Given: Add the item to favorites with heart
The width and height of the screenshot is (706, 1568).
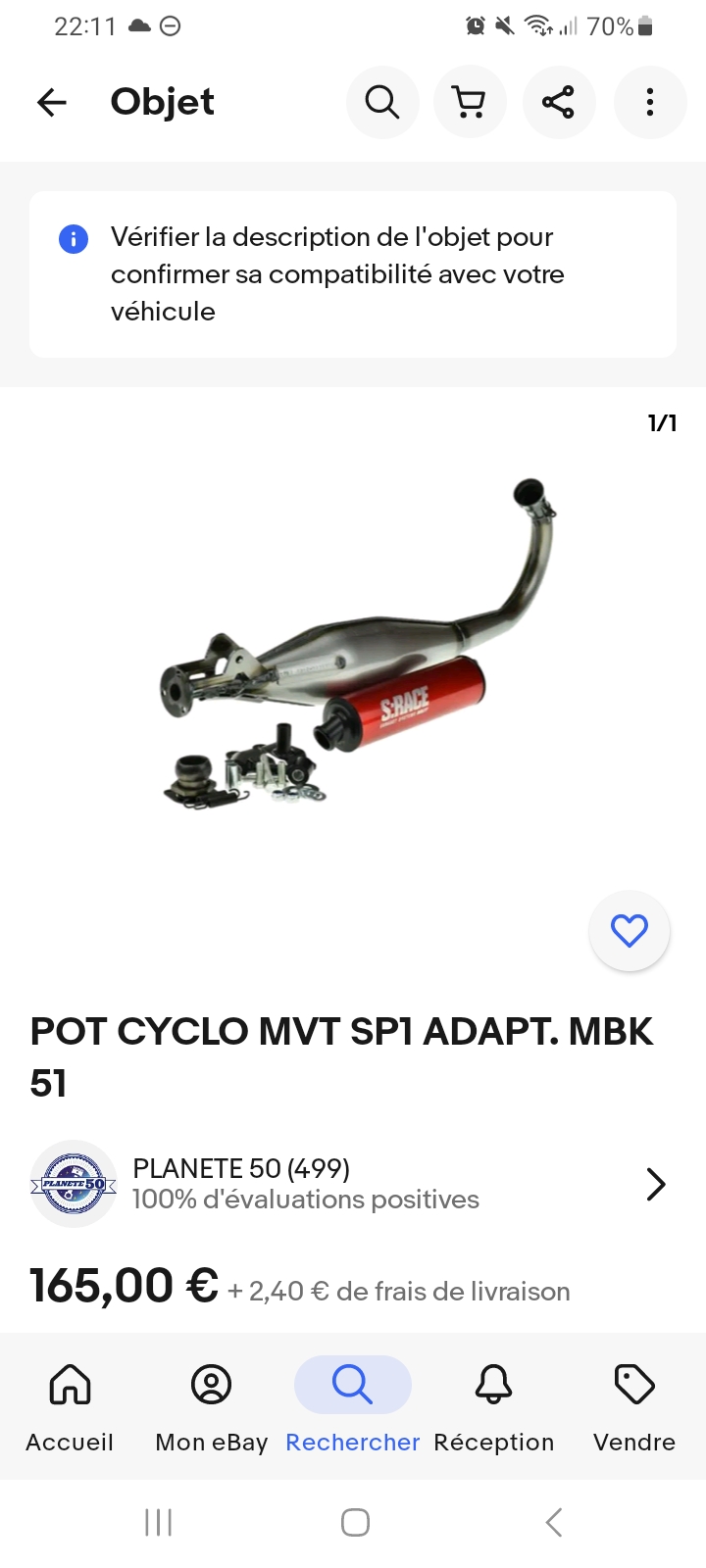Looking at the screenshot, I should [629, 930].
